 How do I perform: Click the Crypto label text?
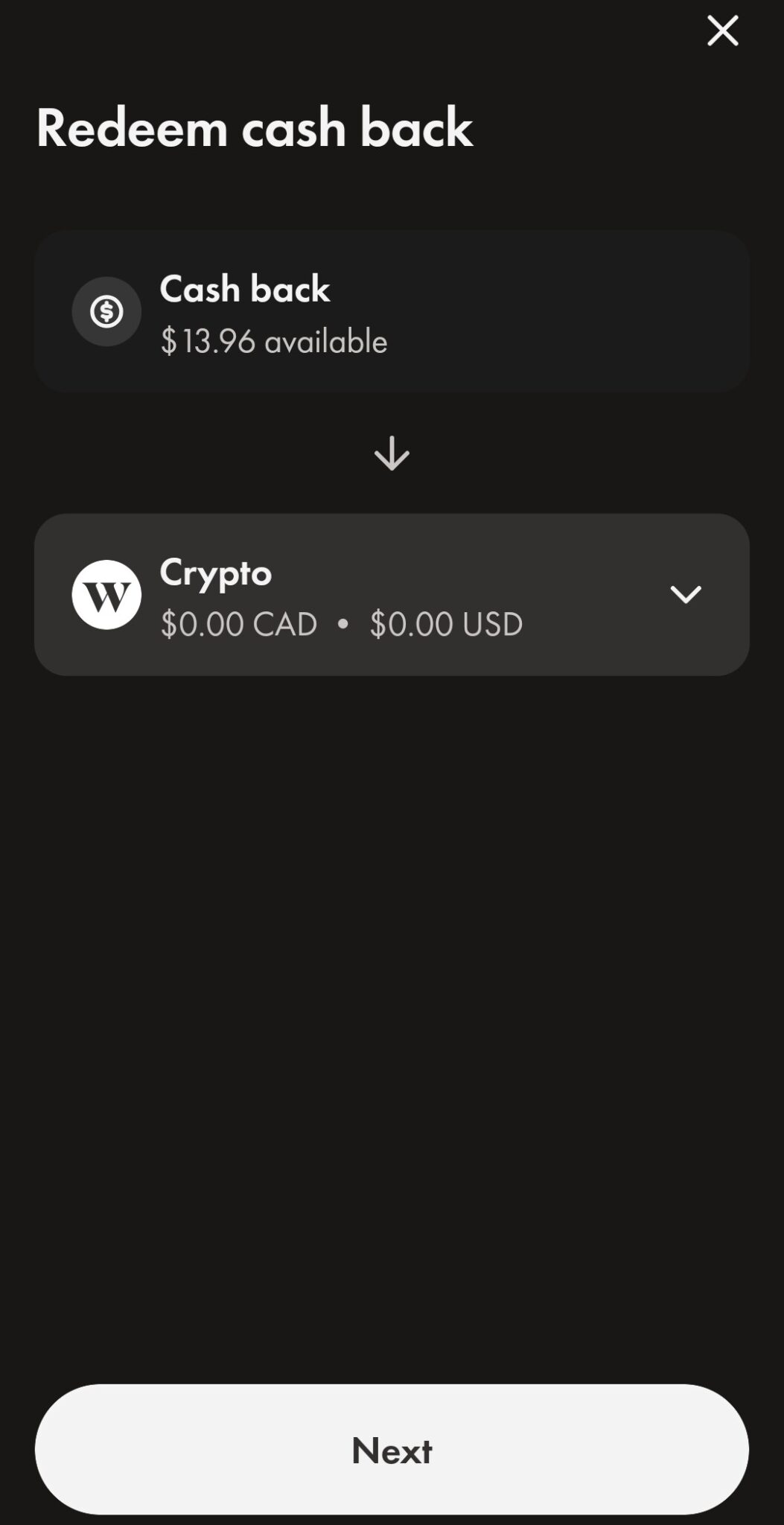coord(216,573)
